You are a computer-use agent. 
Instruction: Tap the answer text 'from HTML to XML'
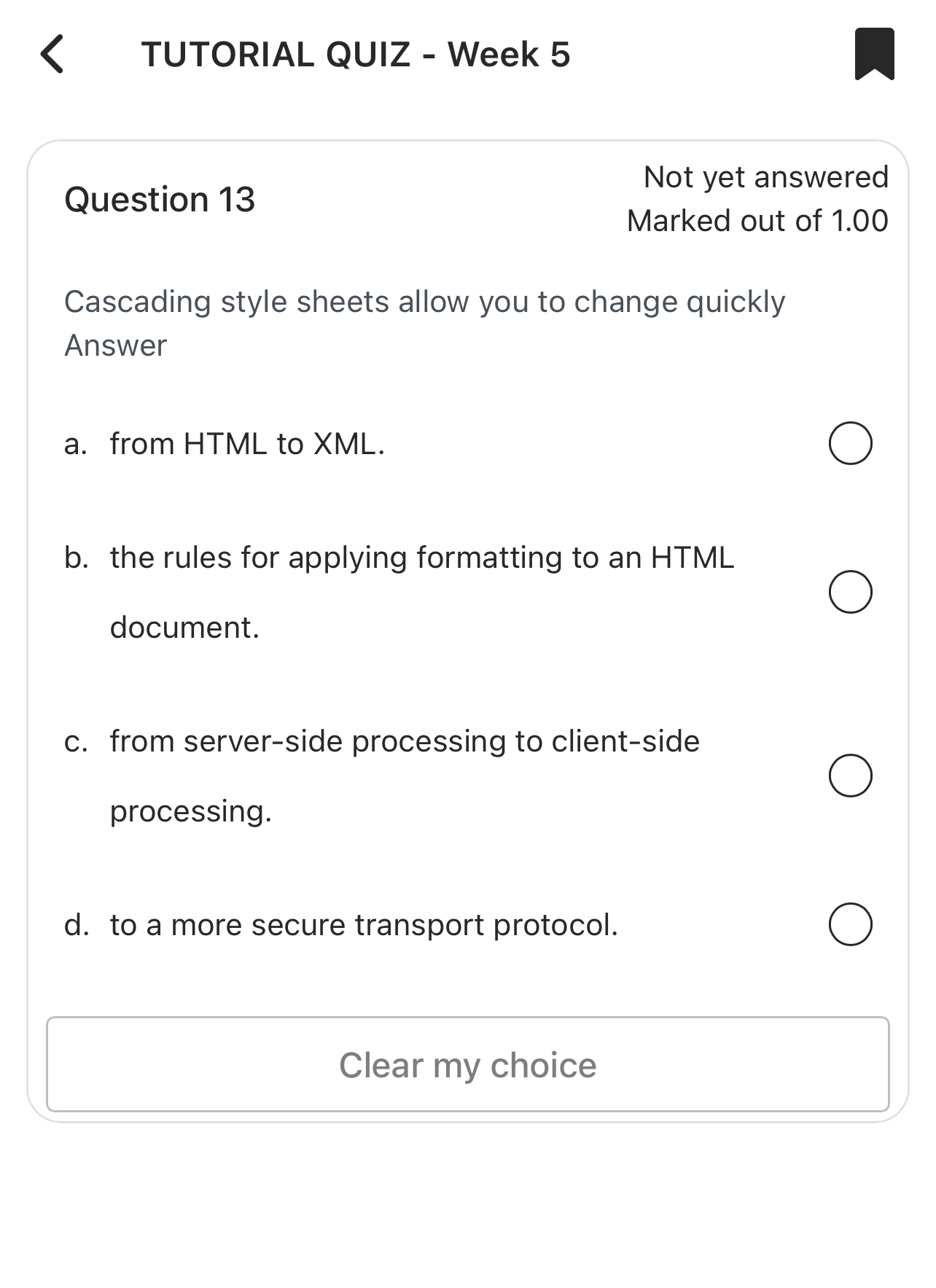(246, 442)
